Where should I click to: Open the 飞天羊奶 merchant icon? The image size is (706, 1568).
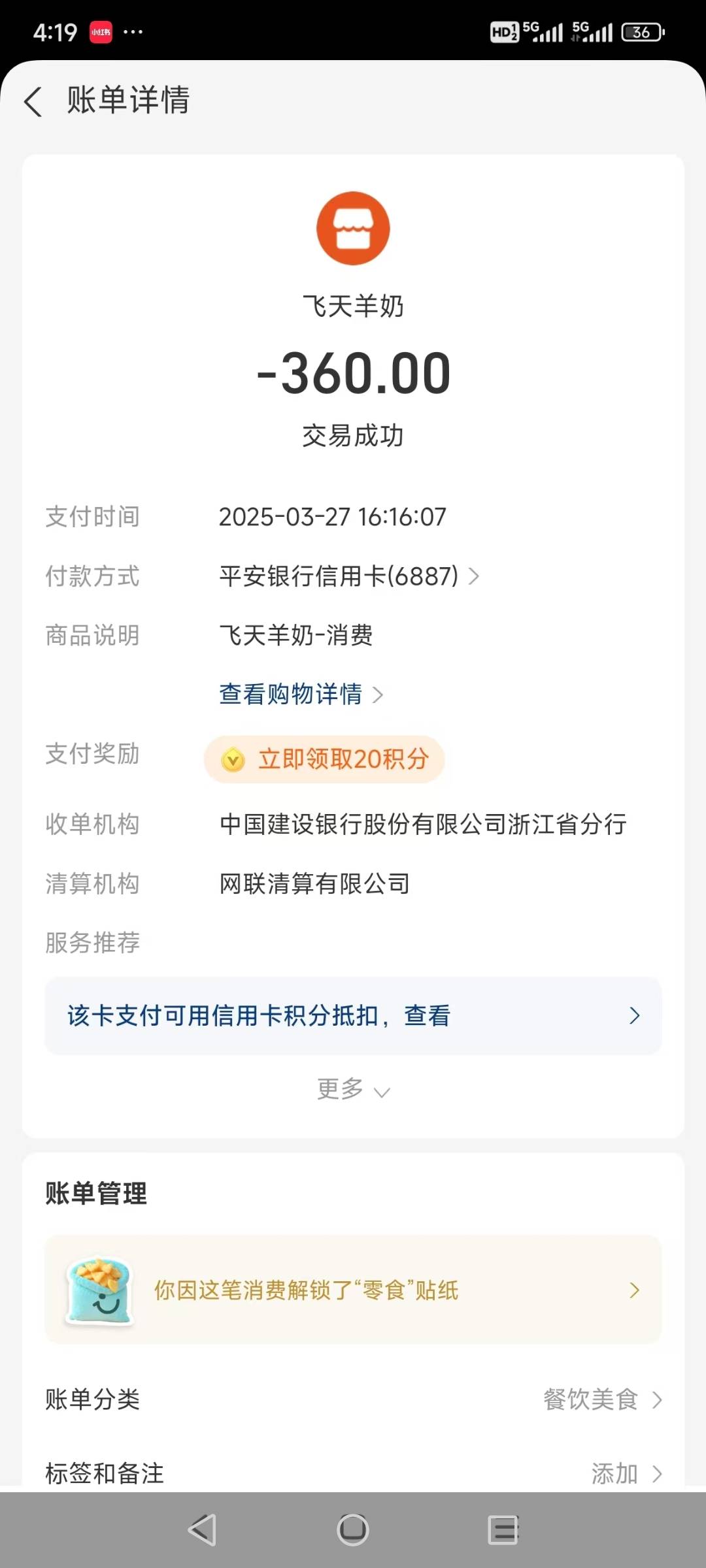[x=353, y=229]
